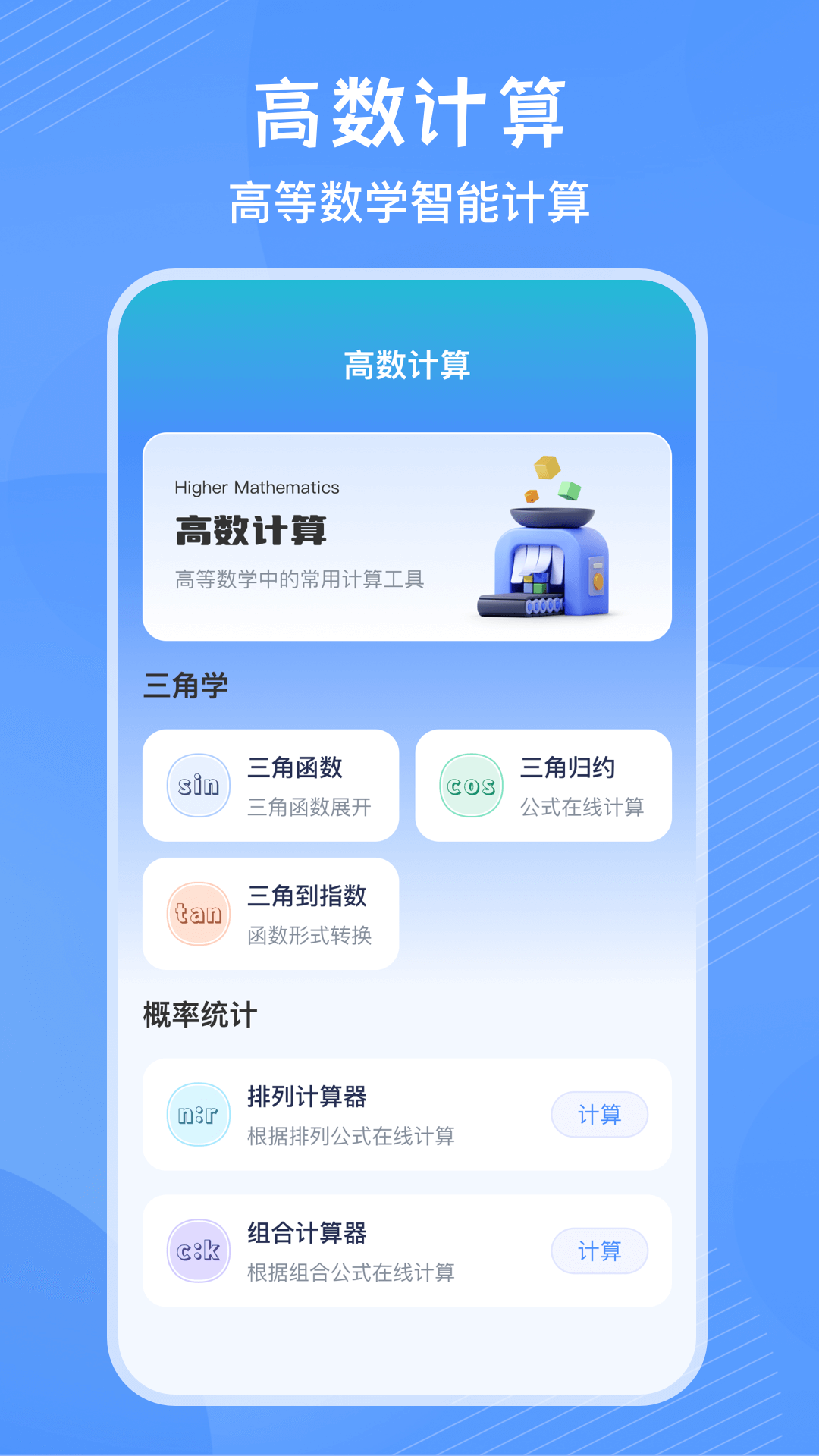819x1456 pixels.
Task: Open 三角归约 formula calculator card
Action: [544, 786]
